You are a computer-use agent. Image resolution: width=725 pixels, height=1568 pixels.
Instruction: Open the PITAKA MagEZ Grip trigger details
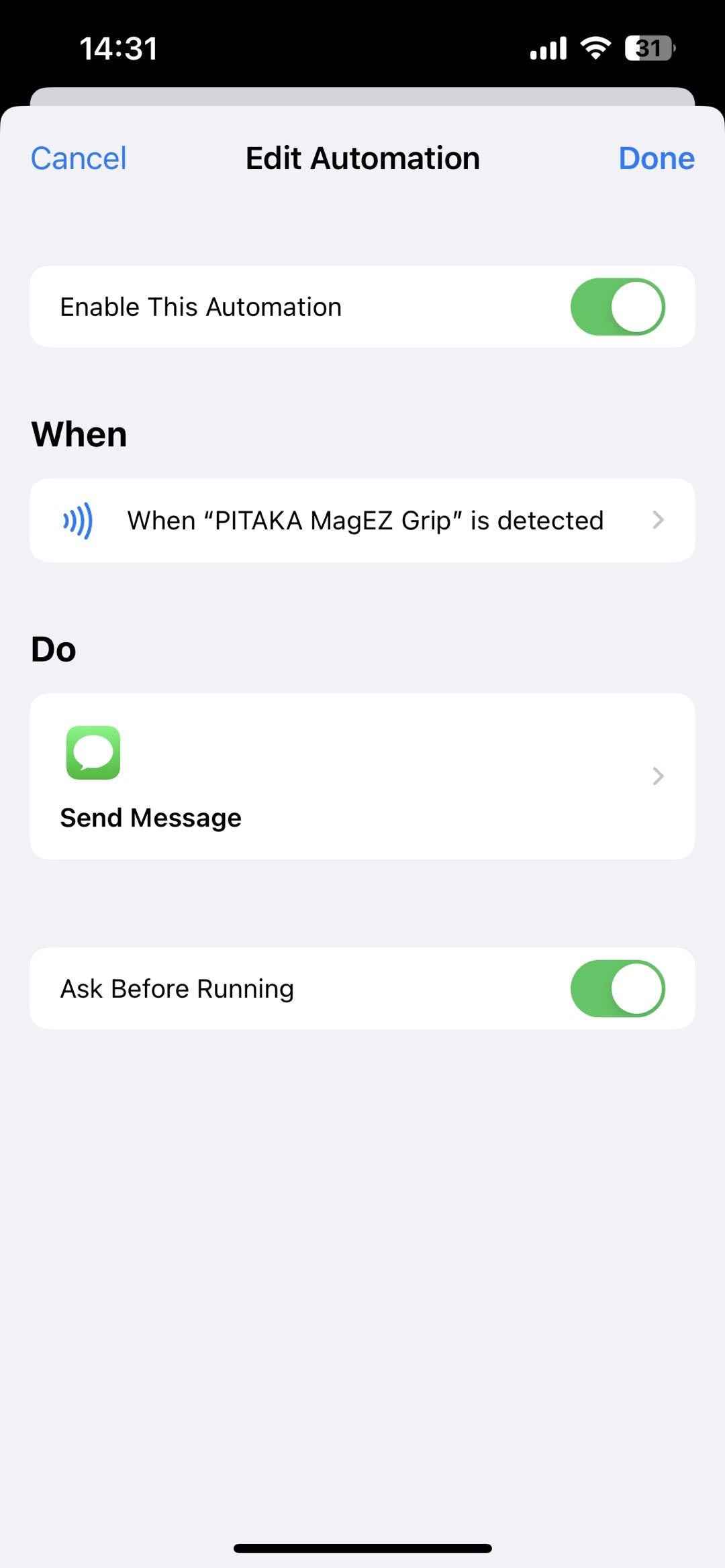point(362,520)
